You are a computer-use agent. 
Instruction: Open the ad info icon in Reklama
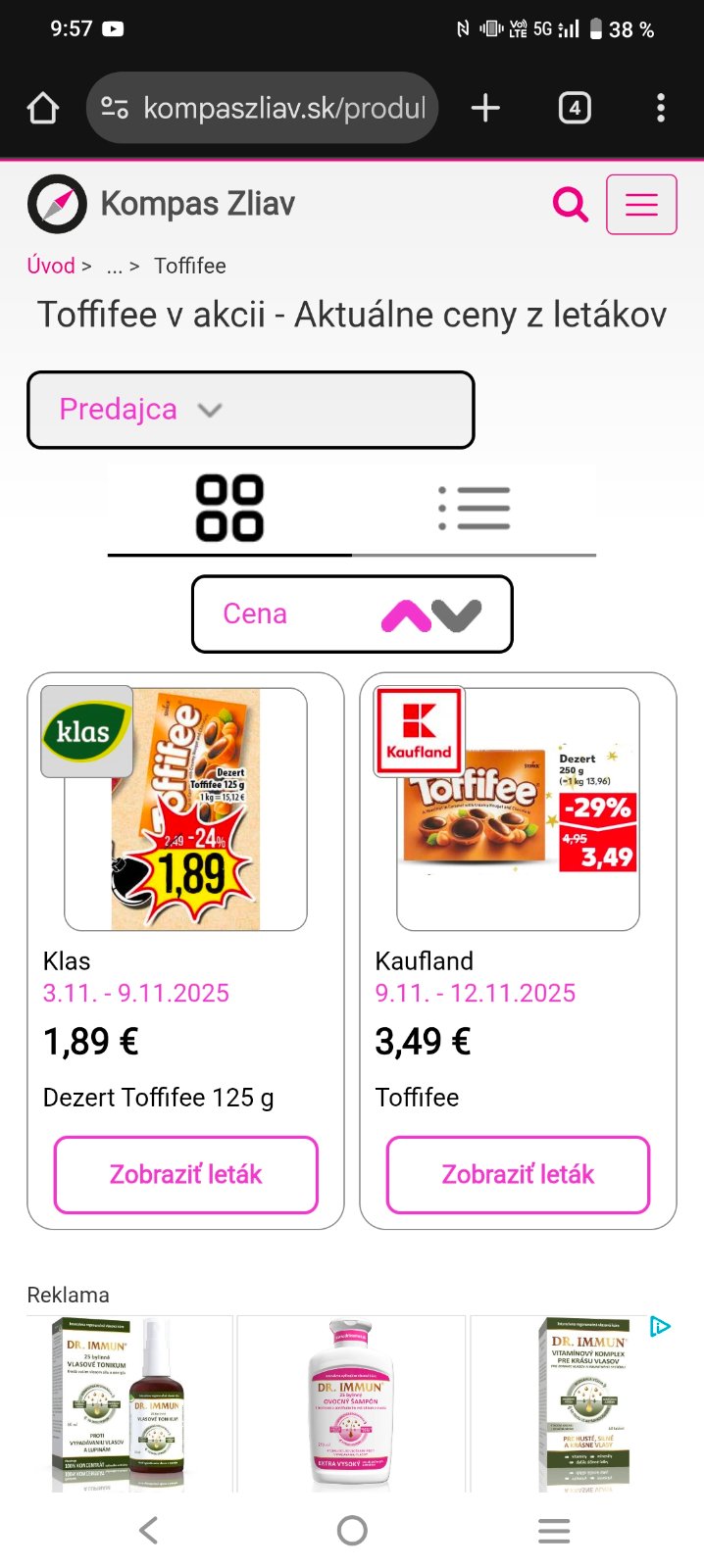coord(660,1327)
